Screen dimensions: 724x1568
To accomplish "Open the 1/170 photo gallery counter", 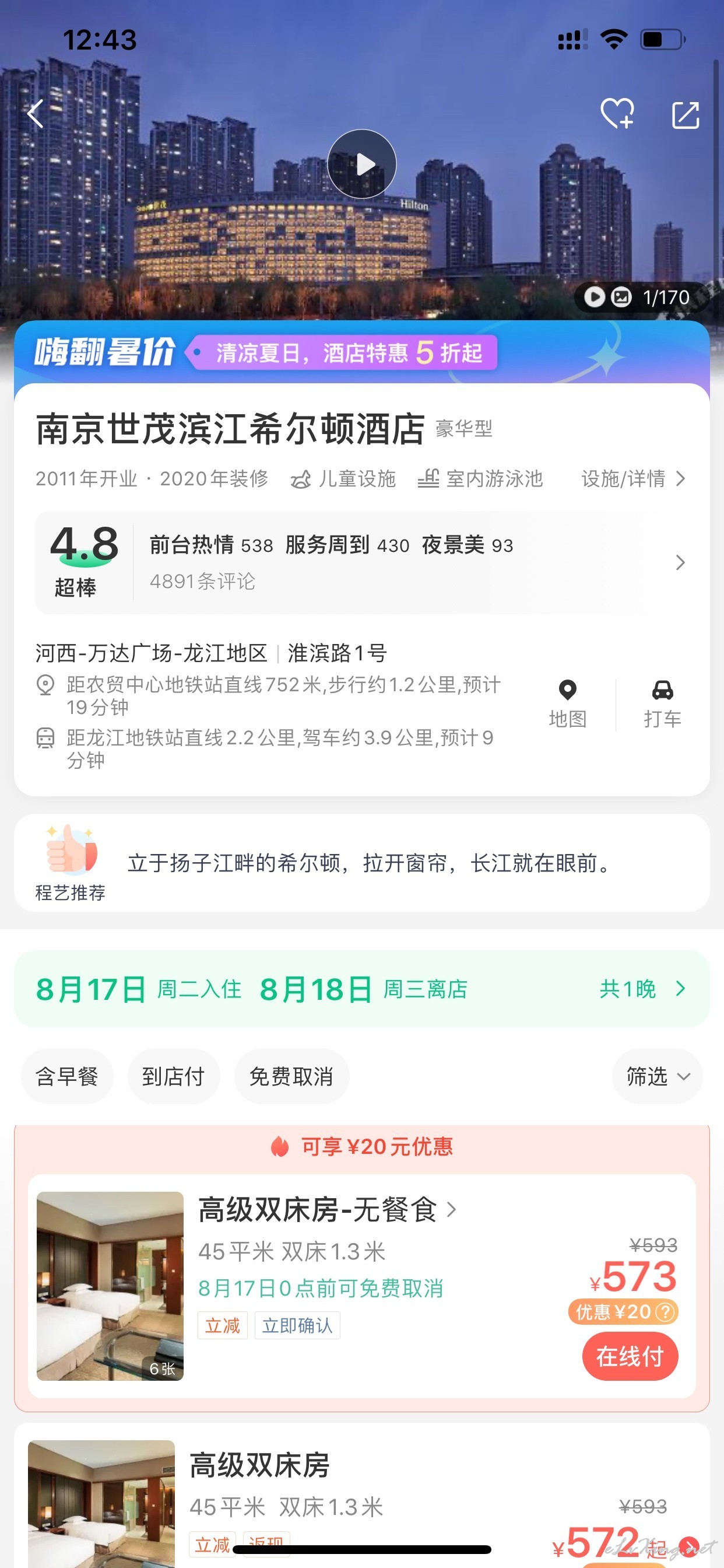I will point(640,297).
